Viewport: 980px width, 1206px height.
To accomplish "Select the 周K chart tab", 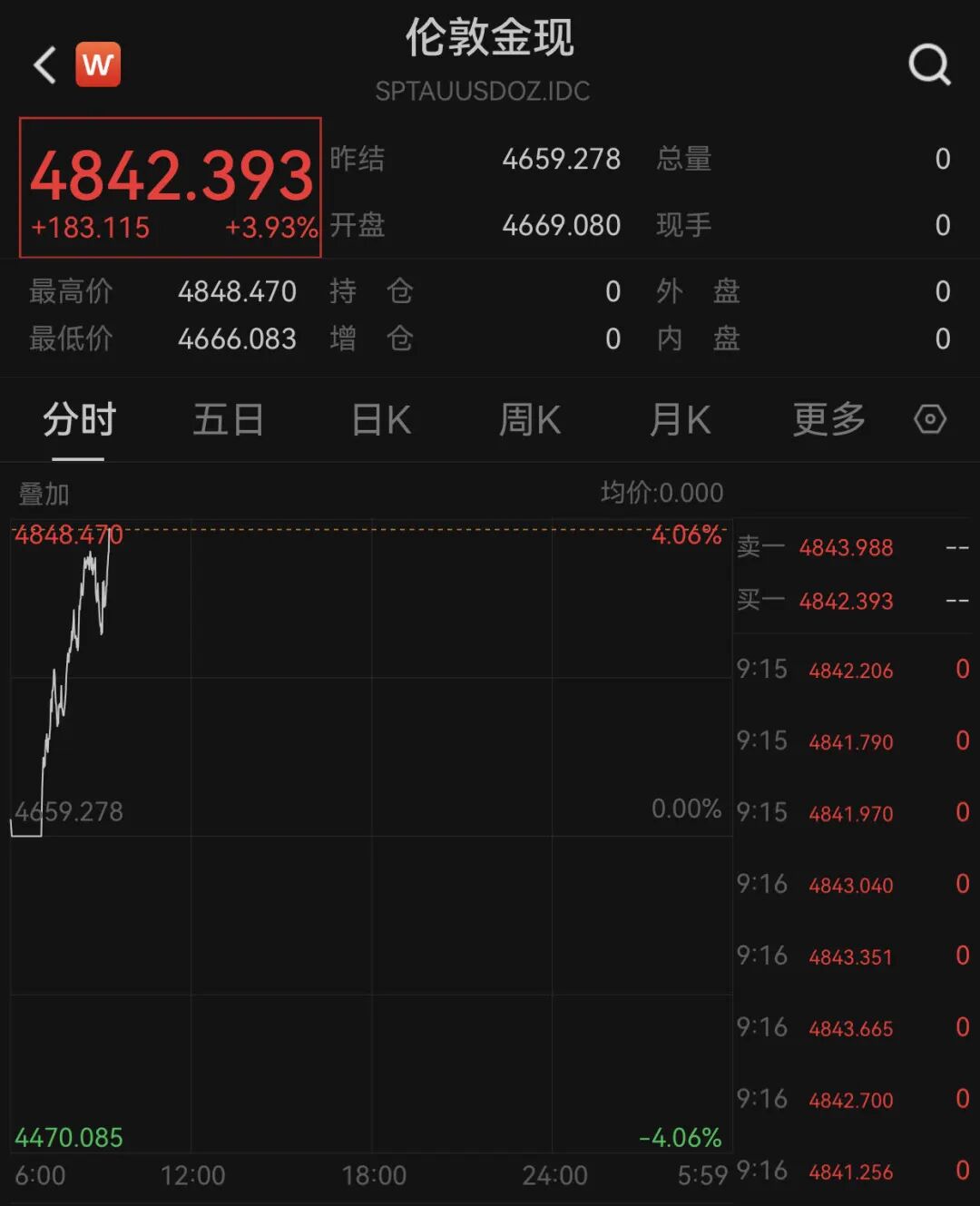I will [x=530, y=420].
